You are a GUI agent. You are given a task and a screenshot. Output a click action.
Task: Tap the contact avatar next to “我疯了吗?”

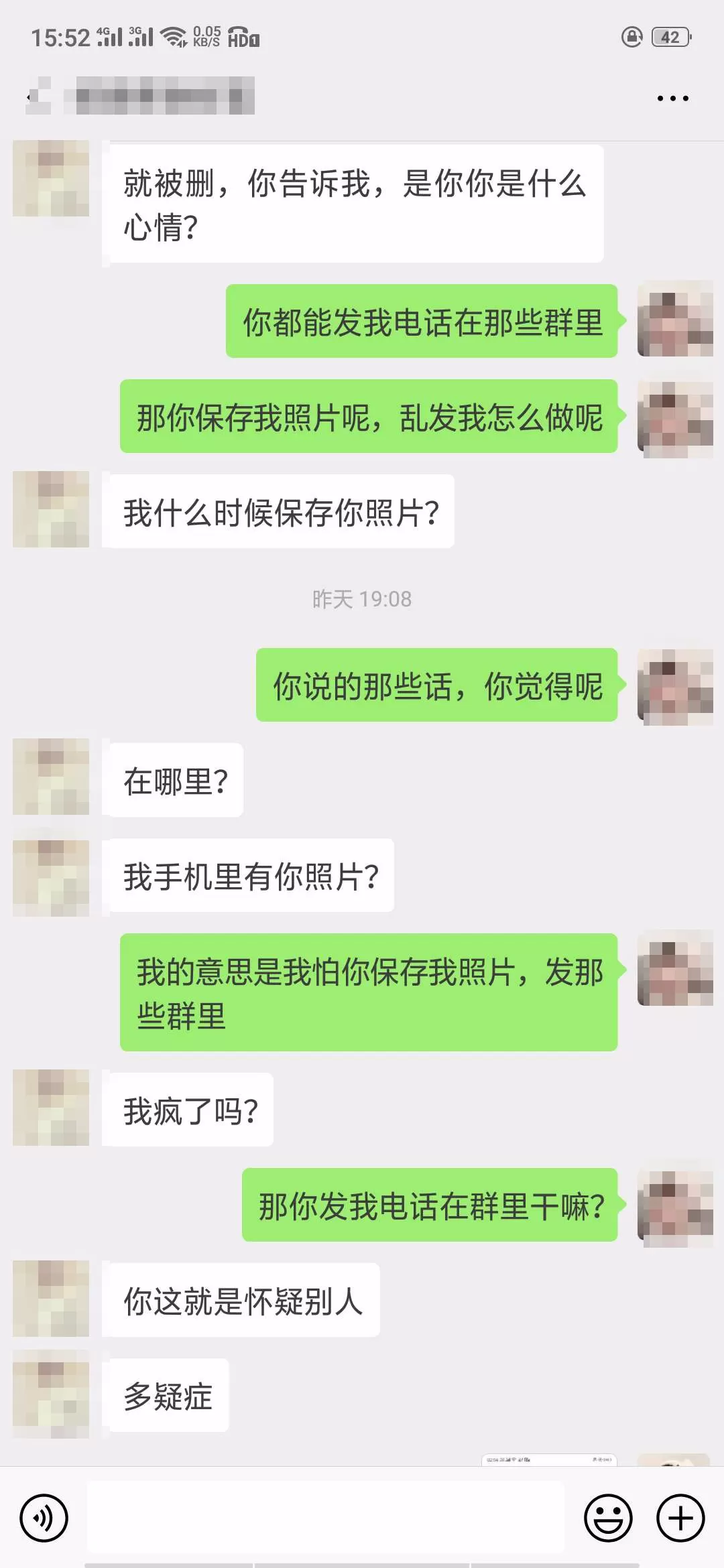(51, 1108)
